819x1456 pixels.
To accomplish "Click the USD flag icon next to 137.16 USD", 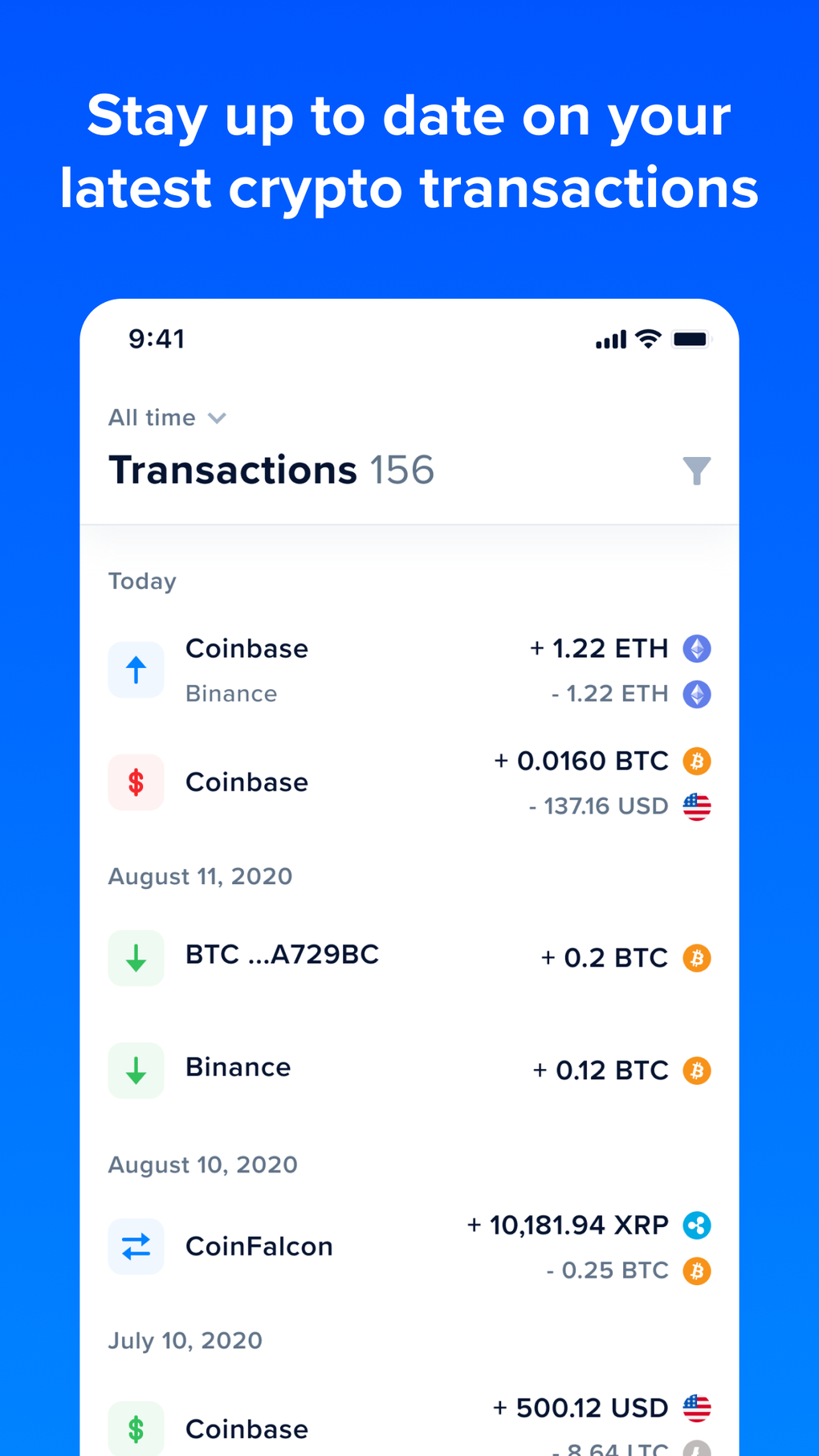I will [x=696, y=805].
